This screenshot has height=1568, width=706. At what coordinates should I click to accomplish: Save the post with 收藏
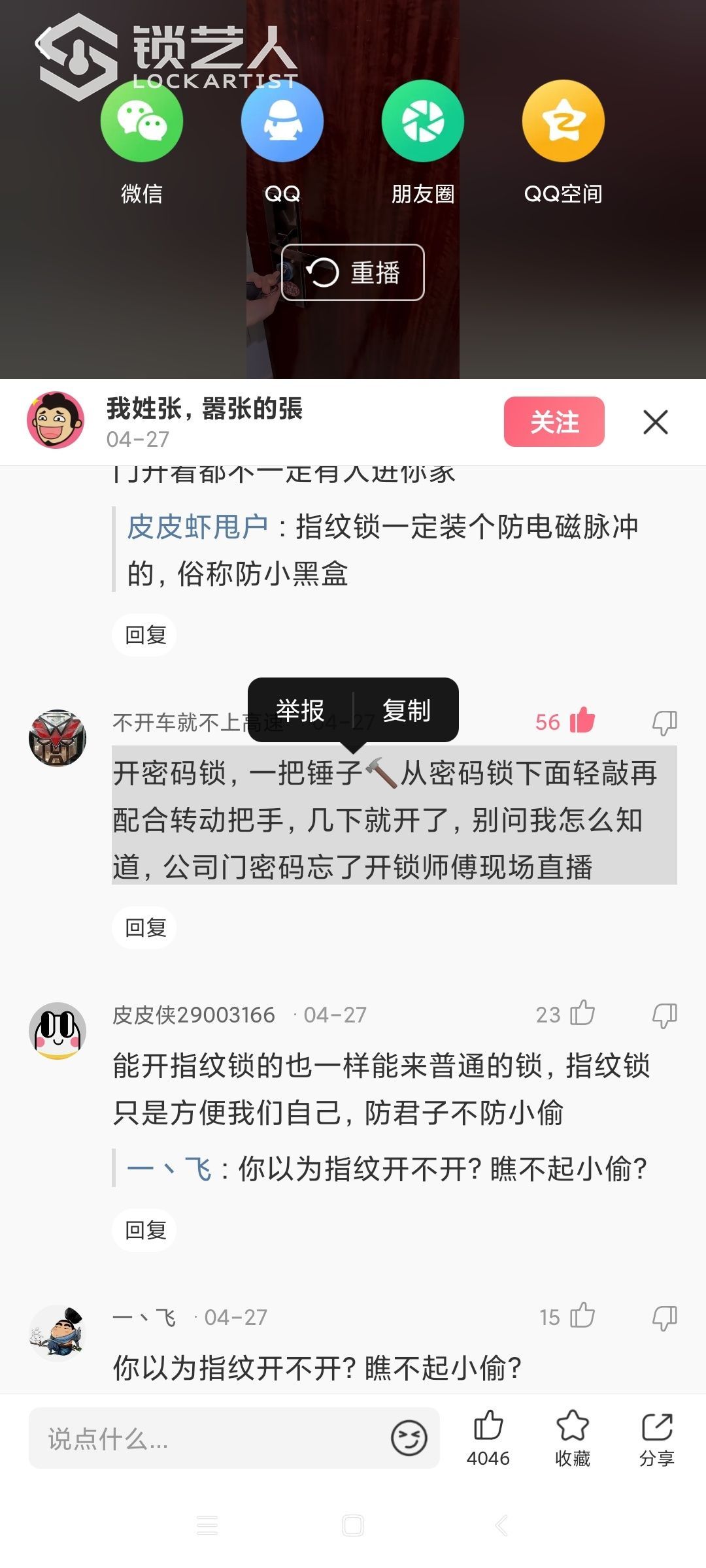572,1438
